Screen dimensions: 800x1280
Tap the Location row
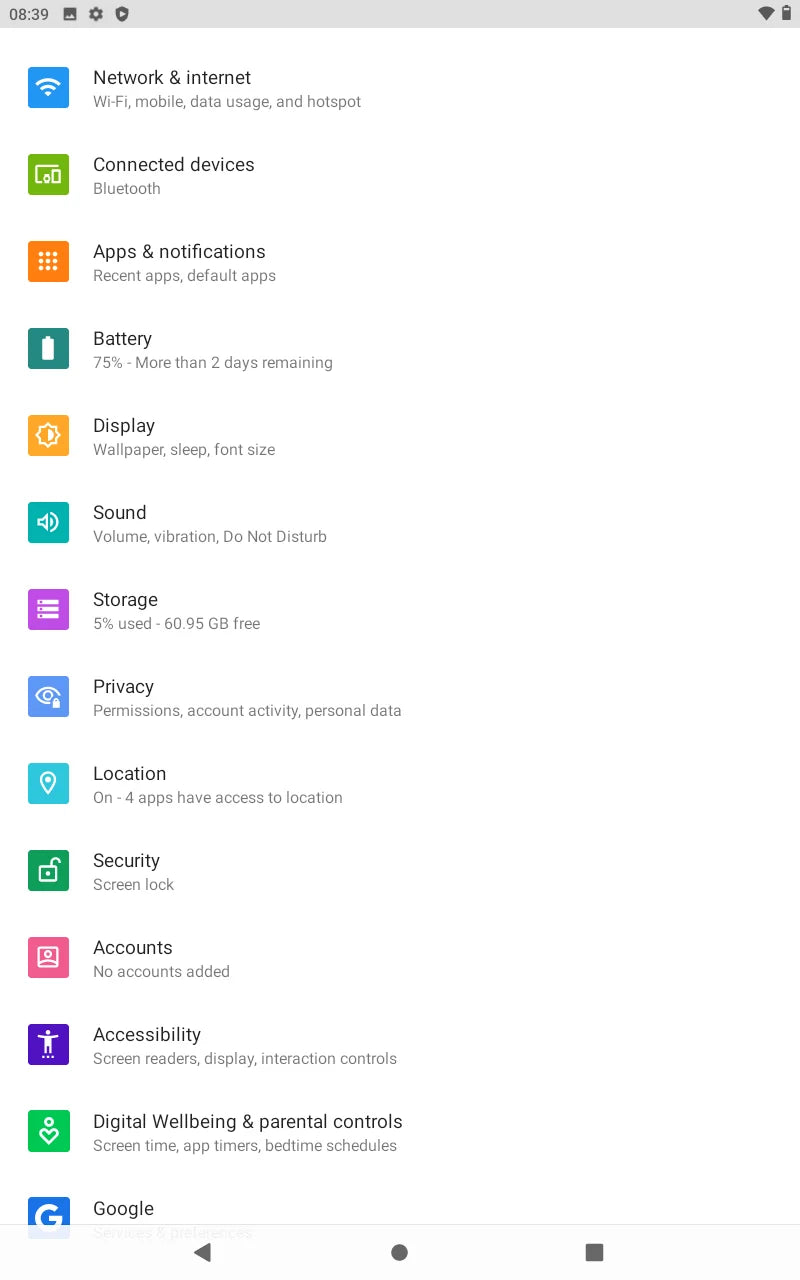click(400, 784)
